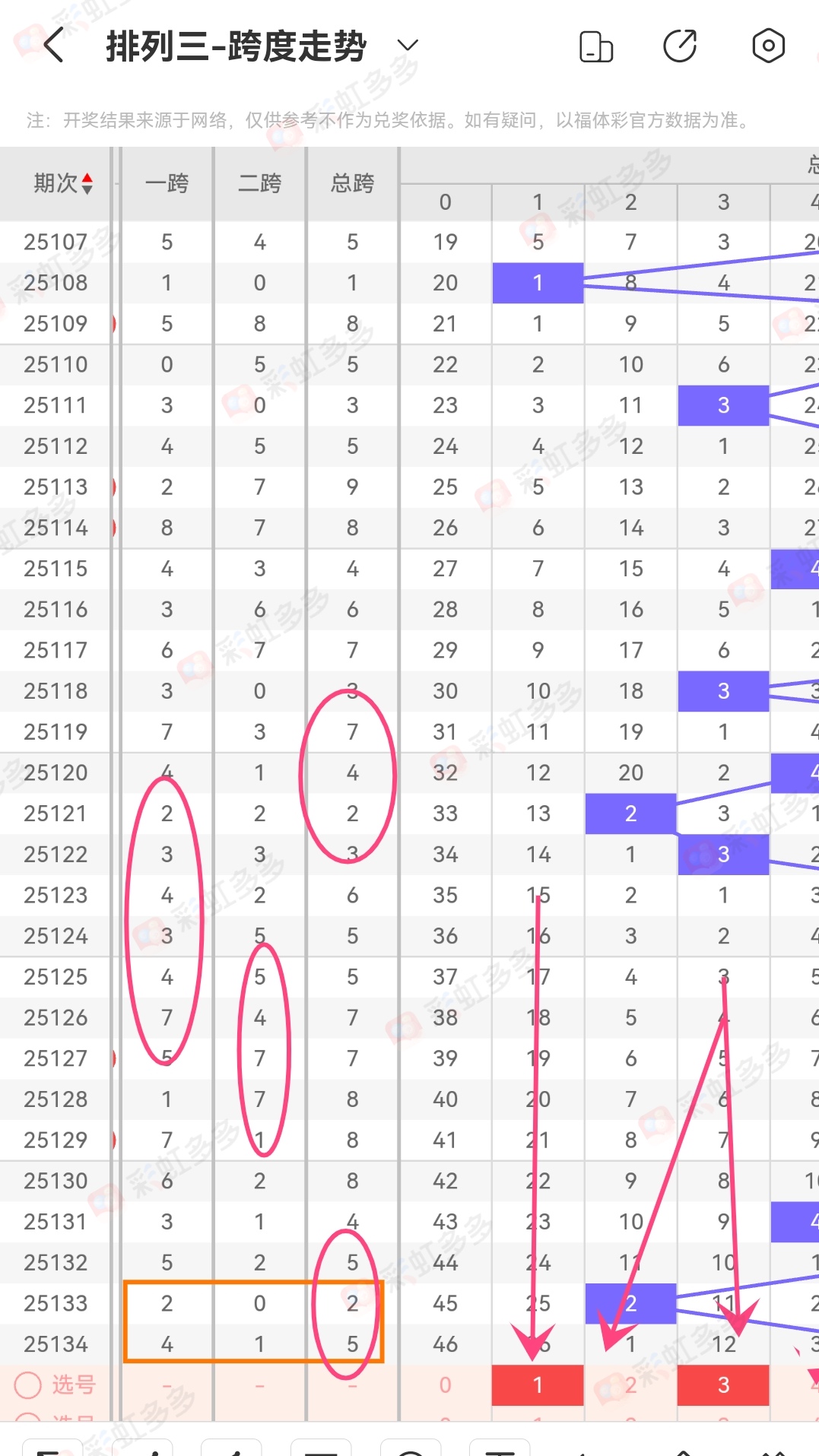Pick number 2 in the 选号 row
Viewport: 819px width, 1456px height.
(630, 1385)
